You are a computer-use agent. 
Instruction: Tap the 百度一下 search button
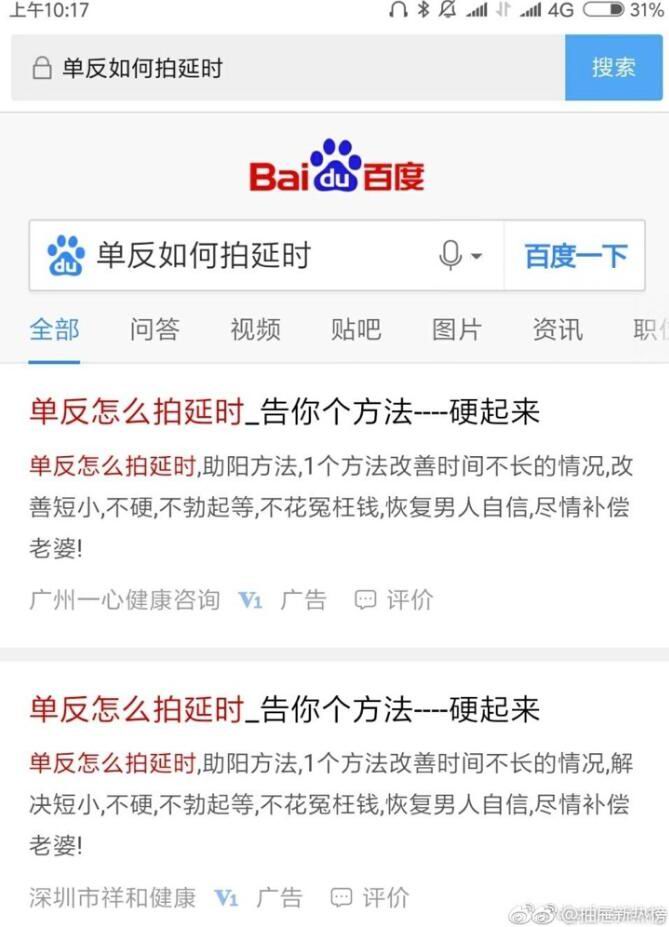575,256
